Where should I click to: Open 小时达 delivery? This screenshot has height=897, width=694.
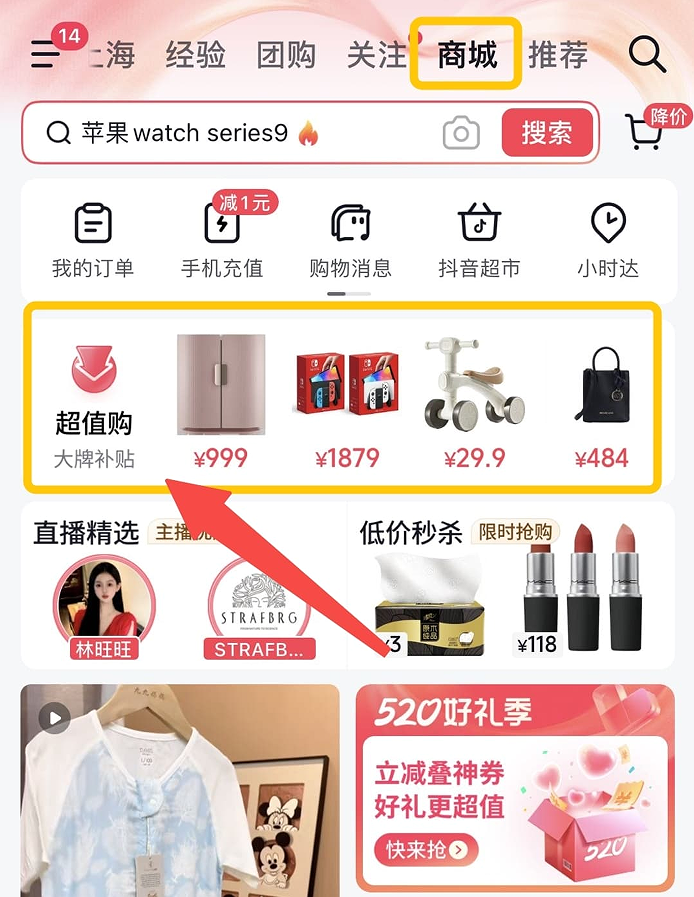click(607, 240)
